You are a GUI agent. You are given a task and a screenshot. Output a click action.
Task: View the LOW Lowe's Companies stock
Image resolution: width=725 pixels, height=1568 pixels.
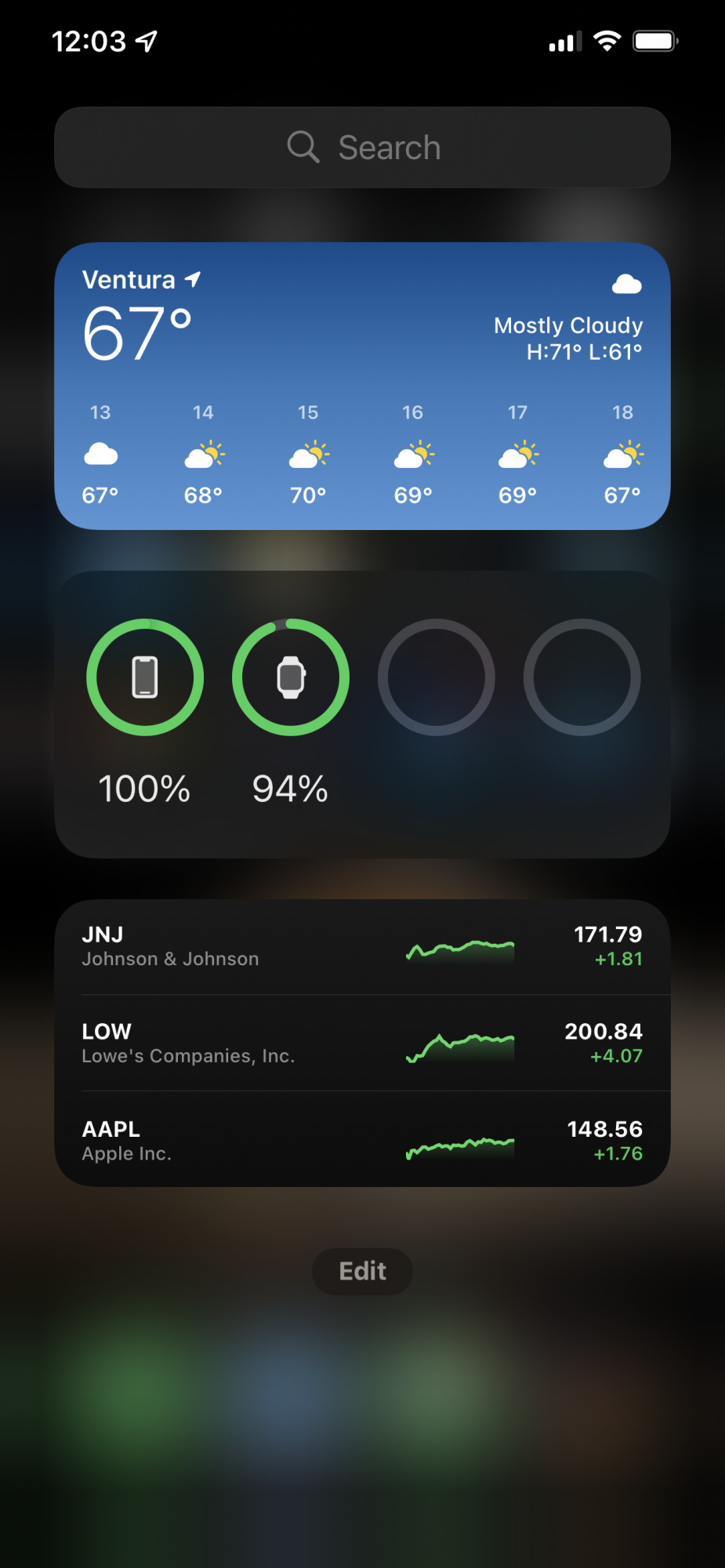click(362, 1044)
